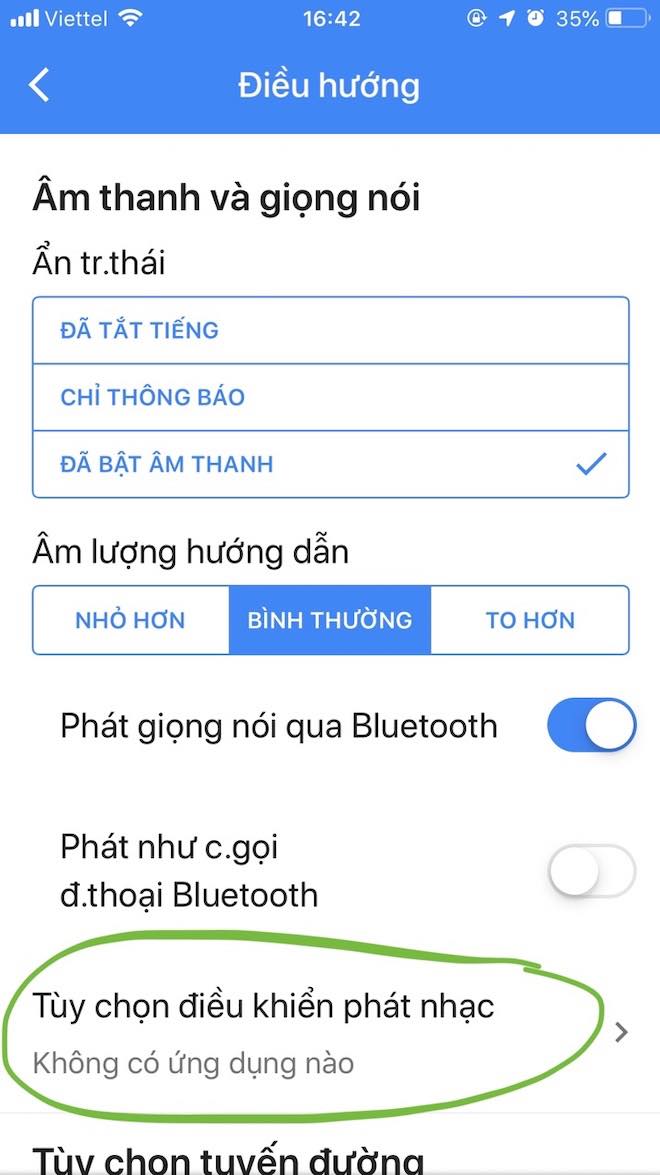Enable Phát như c.gọi đ.thoại Bluetooth

(590, 871)
